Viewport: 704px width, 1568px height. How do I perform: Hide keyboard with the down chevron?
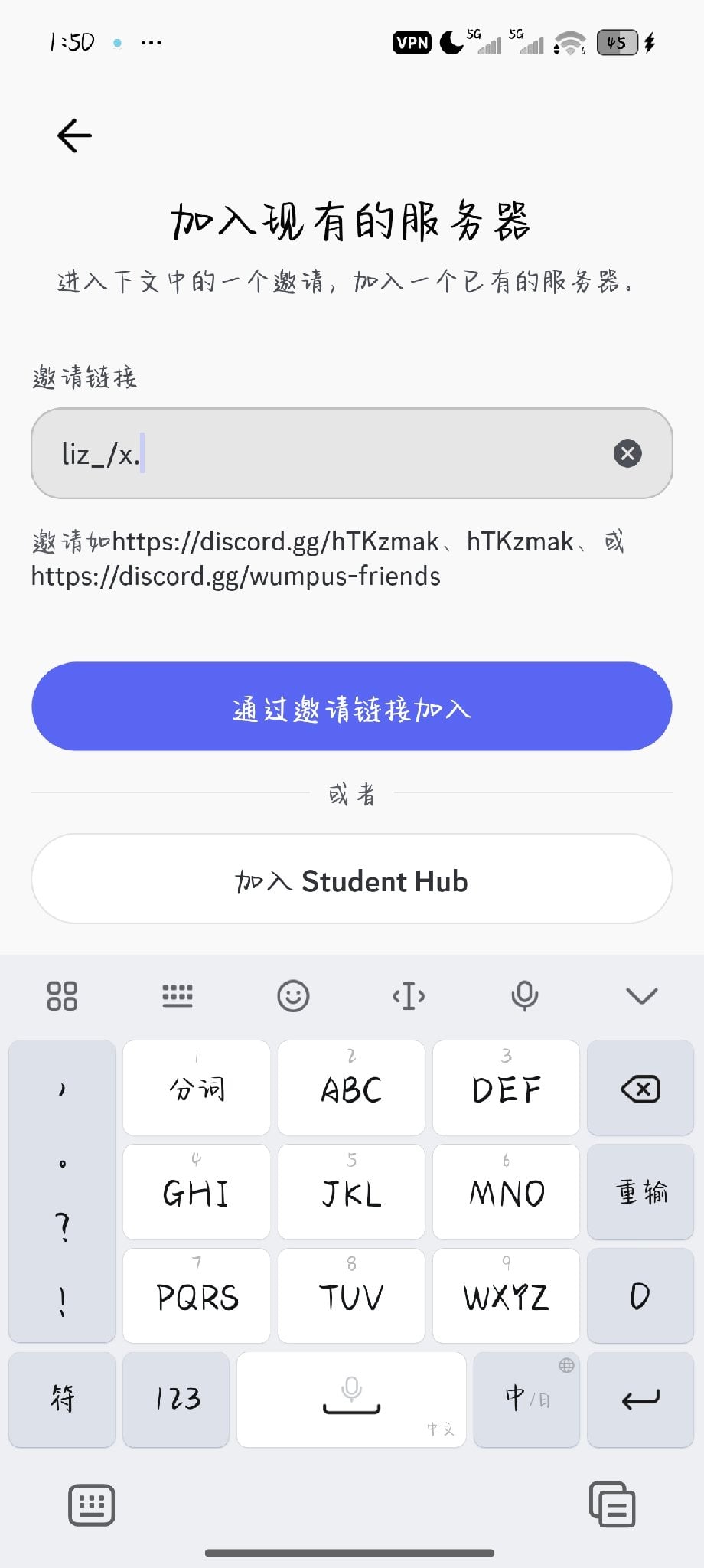[x=641, y=996]
